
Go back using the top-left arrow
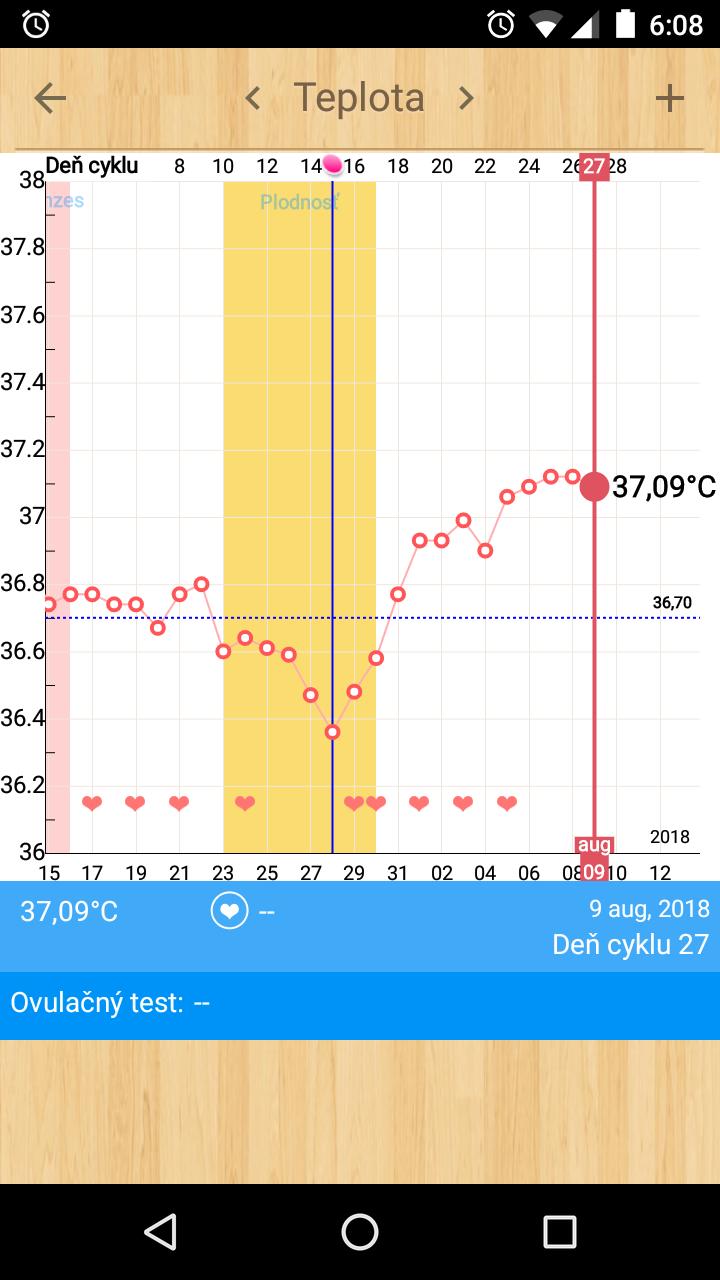50,98
